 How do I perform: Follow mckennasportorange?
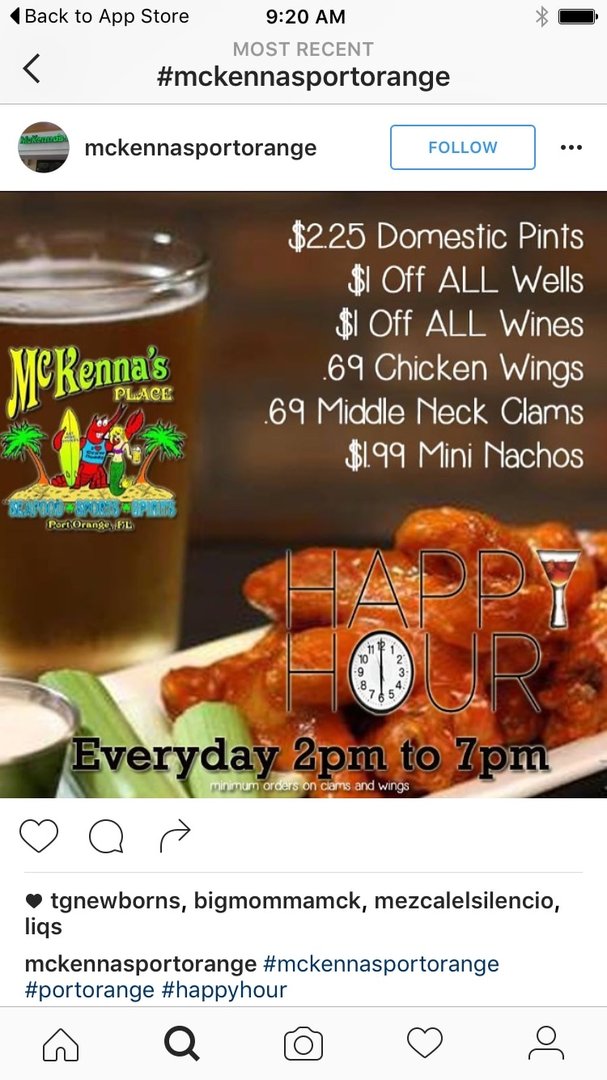(x=462, y=147)
